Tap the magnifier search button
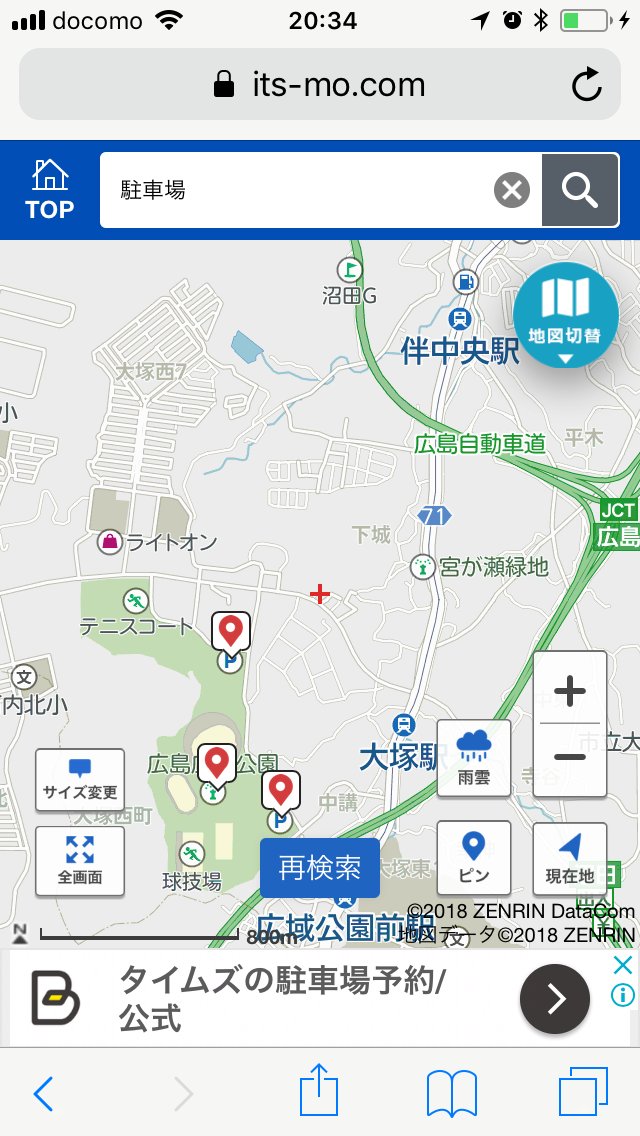This screenshot has height=1136, width=640. pyautogui.click(x=580, y=191)
